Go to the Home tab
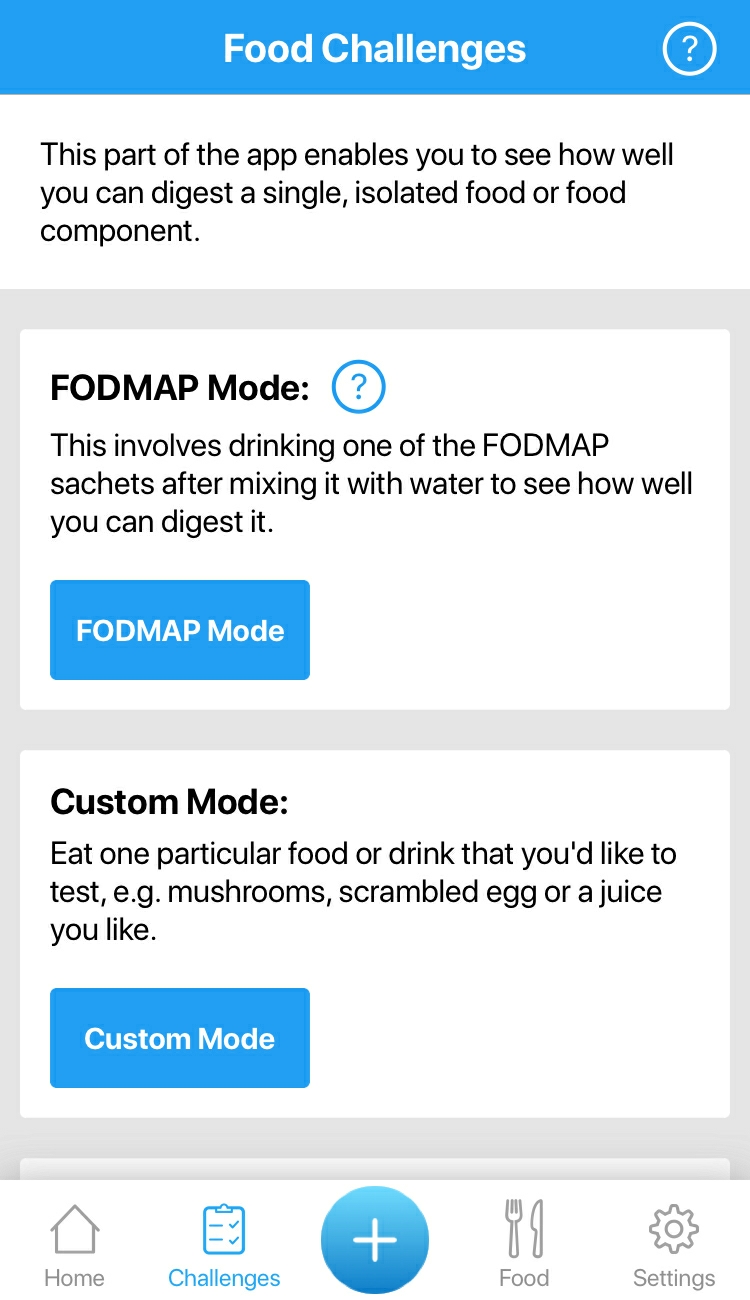Screen dimensions: 750x1300 click(74, 1246)
